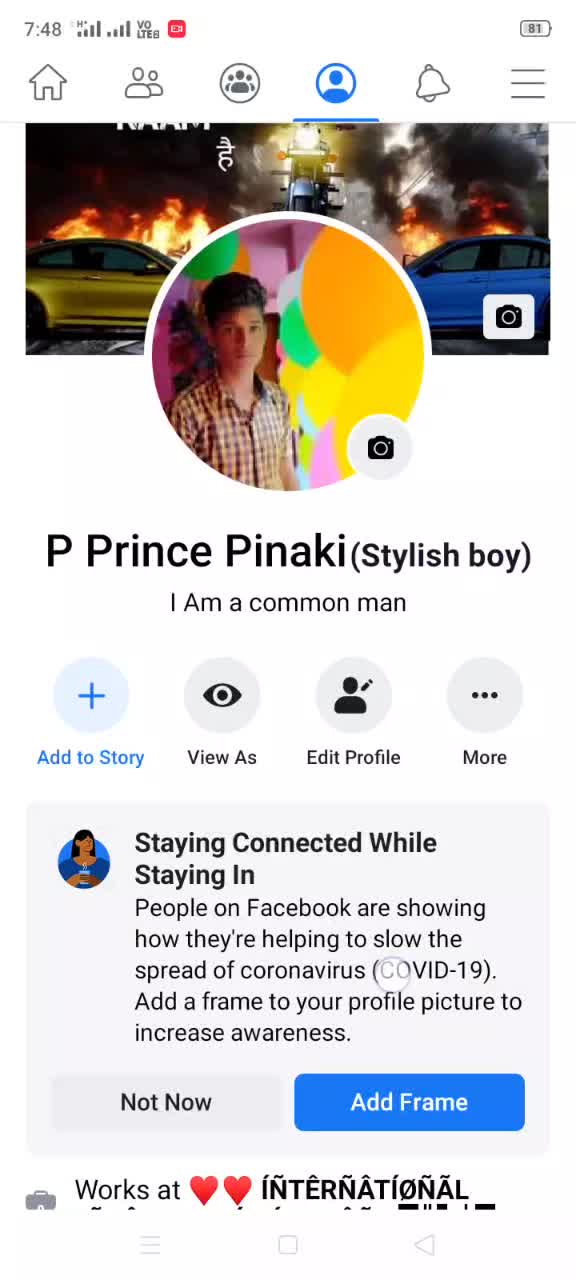Select View As
The image size is (576, 1280).
(x=222, y=713)
